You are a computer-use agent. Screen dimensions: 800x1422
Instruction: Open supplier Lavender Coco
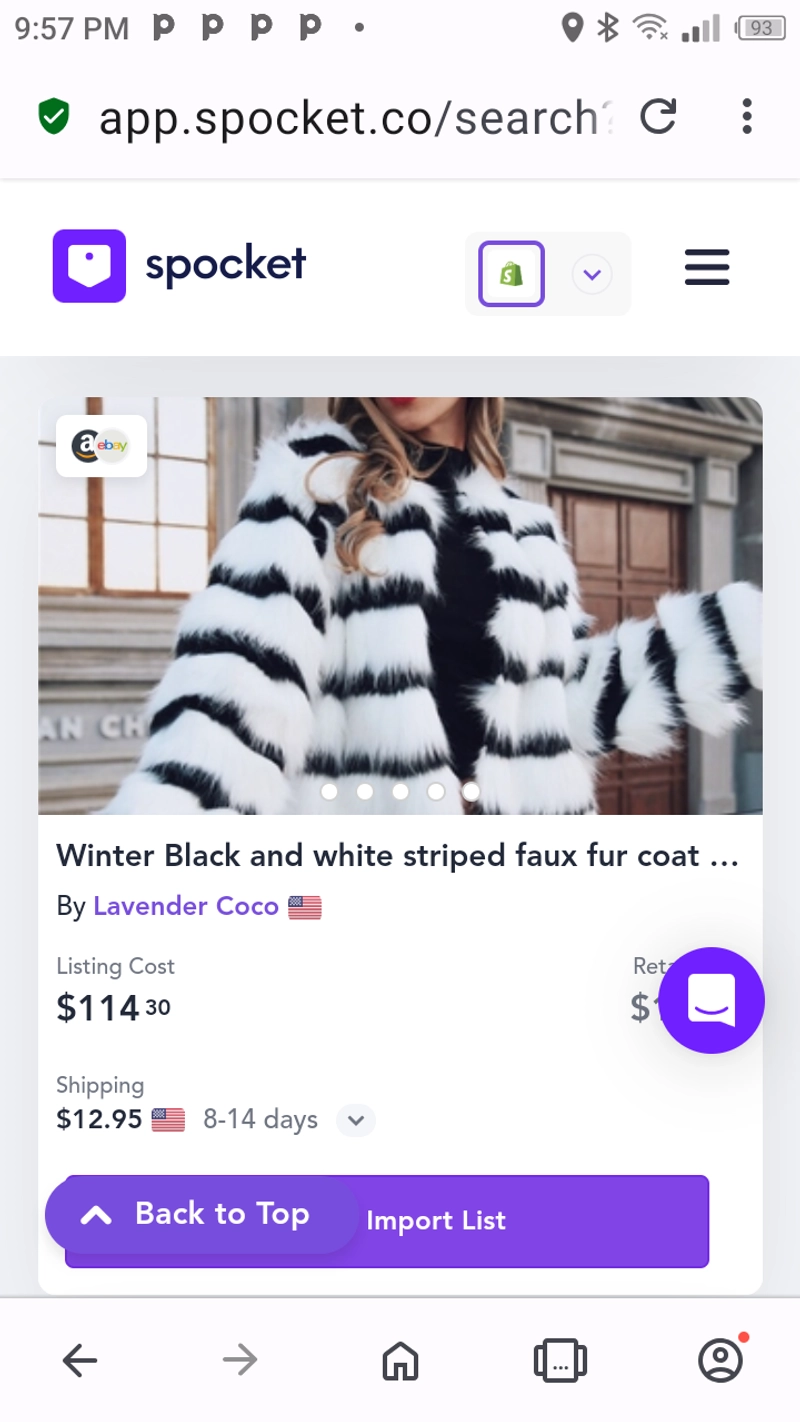[186, 906]
